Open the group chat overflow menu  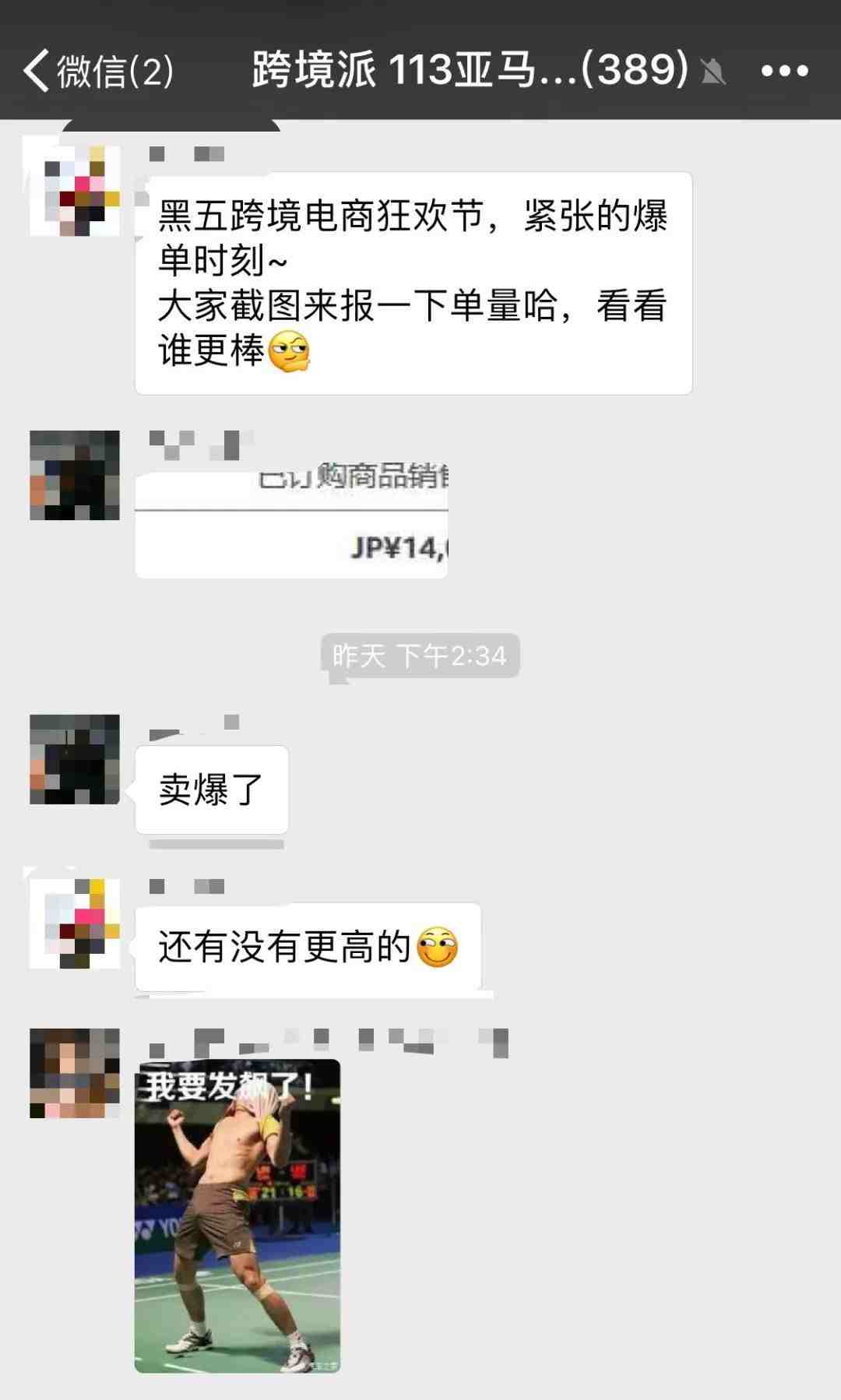[784, 71]
